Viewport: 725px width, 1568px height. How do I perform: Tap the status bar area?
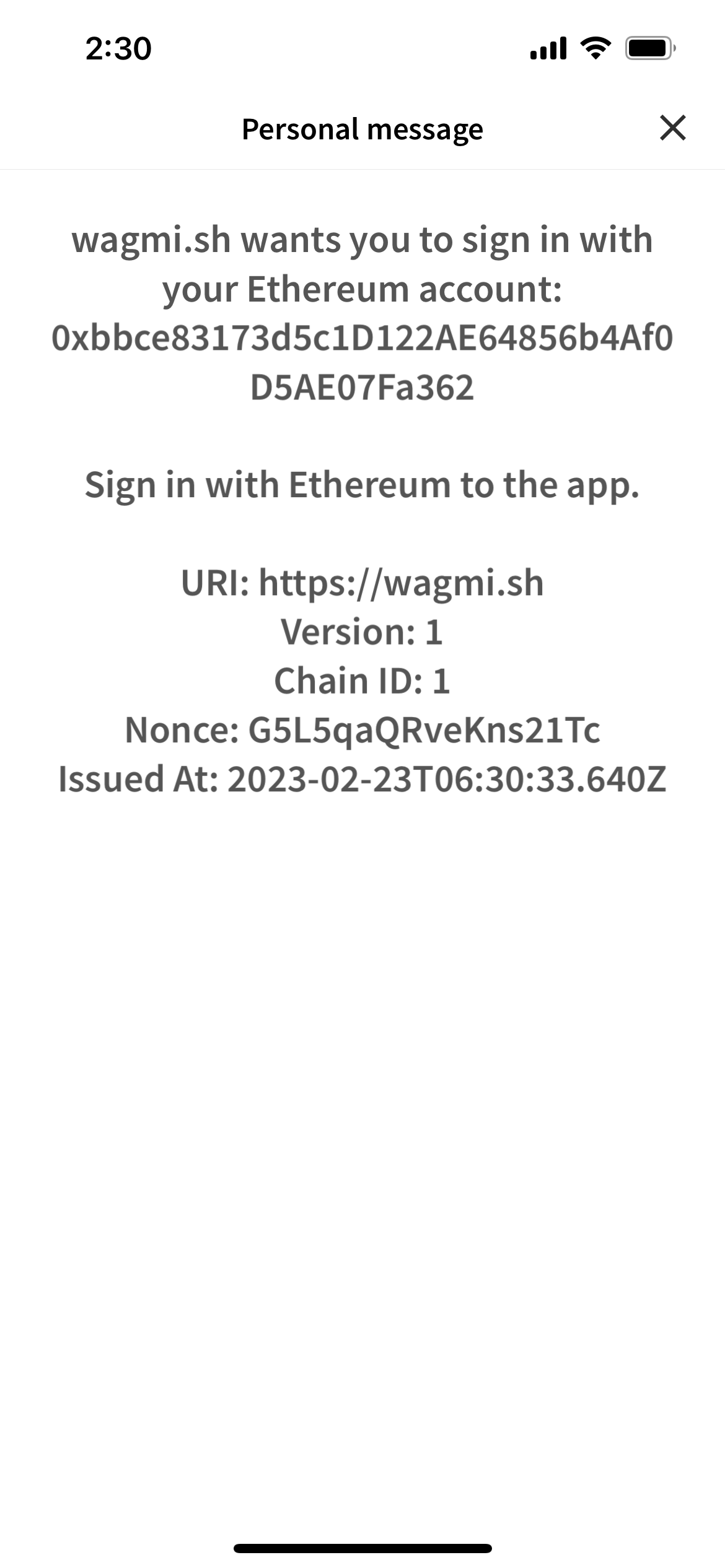click(x=362, y=48)
